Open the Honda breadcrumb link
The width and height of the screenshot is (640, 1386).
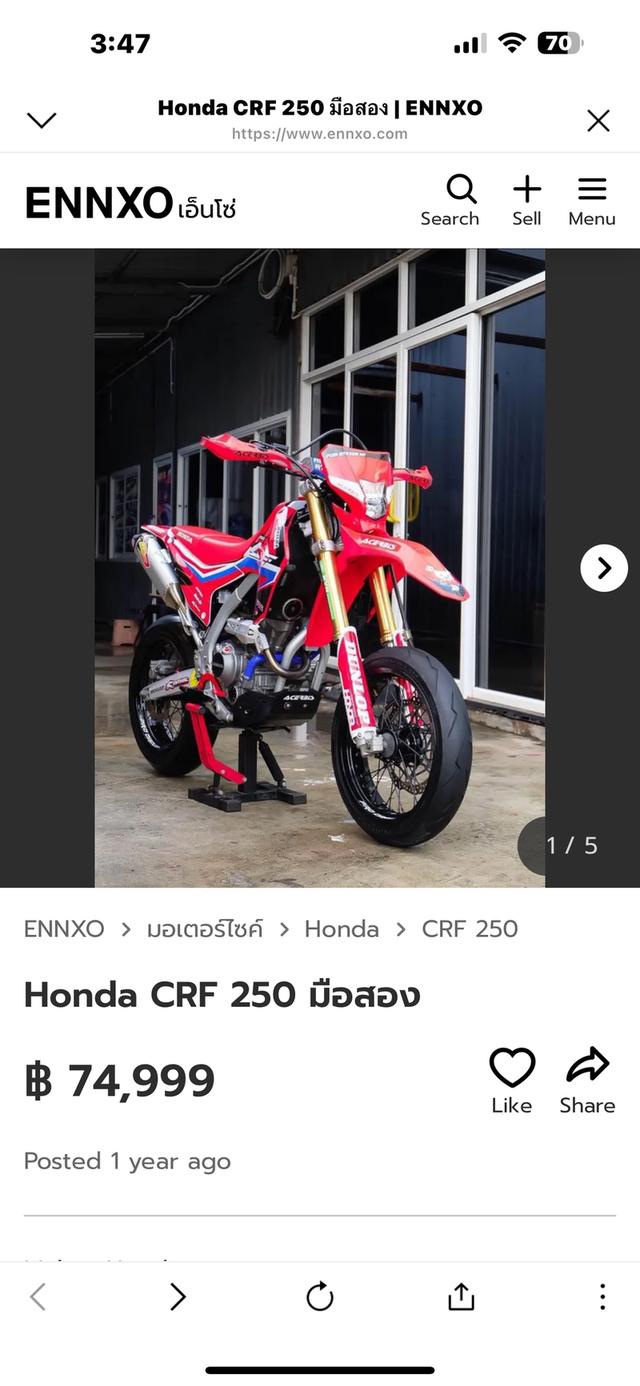coord(341,929)
